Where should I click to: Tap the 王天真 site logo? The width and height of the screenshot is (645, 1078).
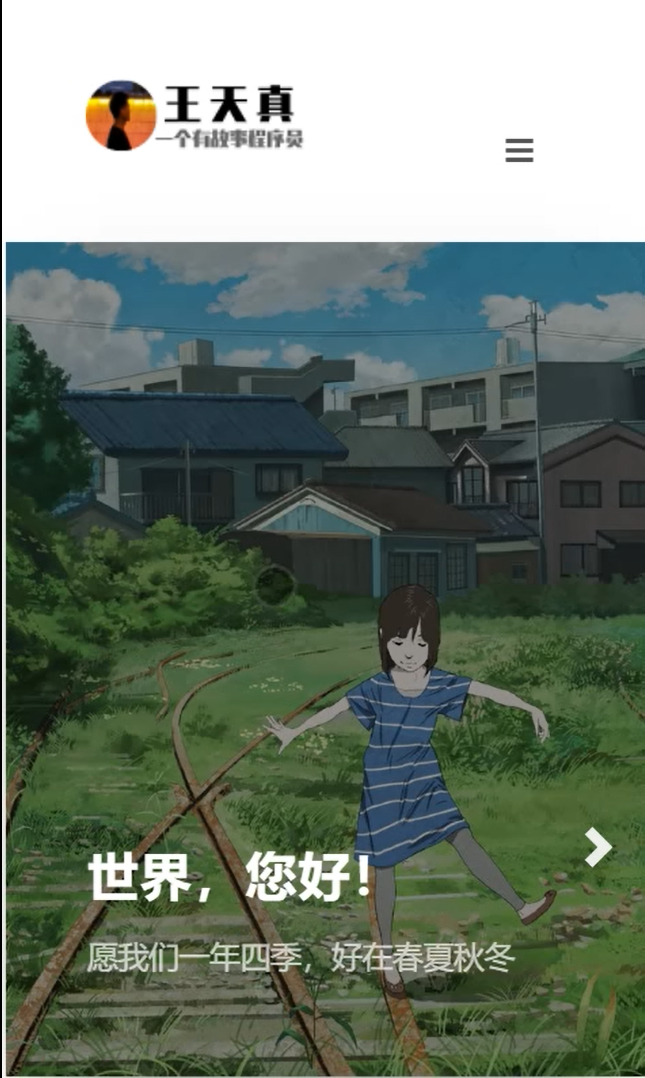tap(195, 116)
